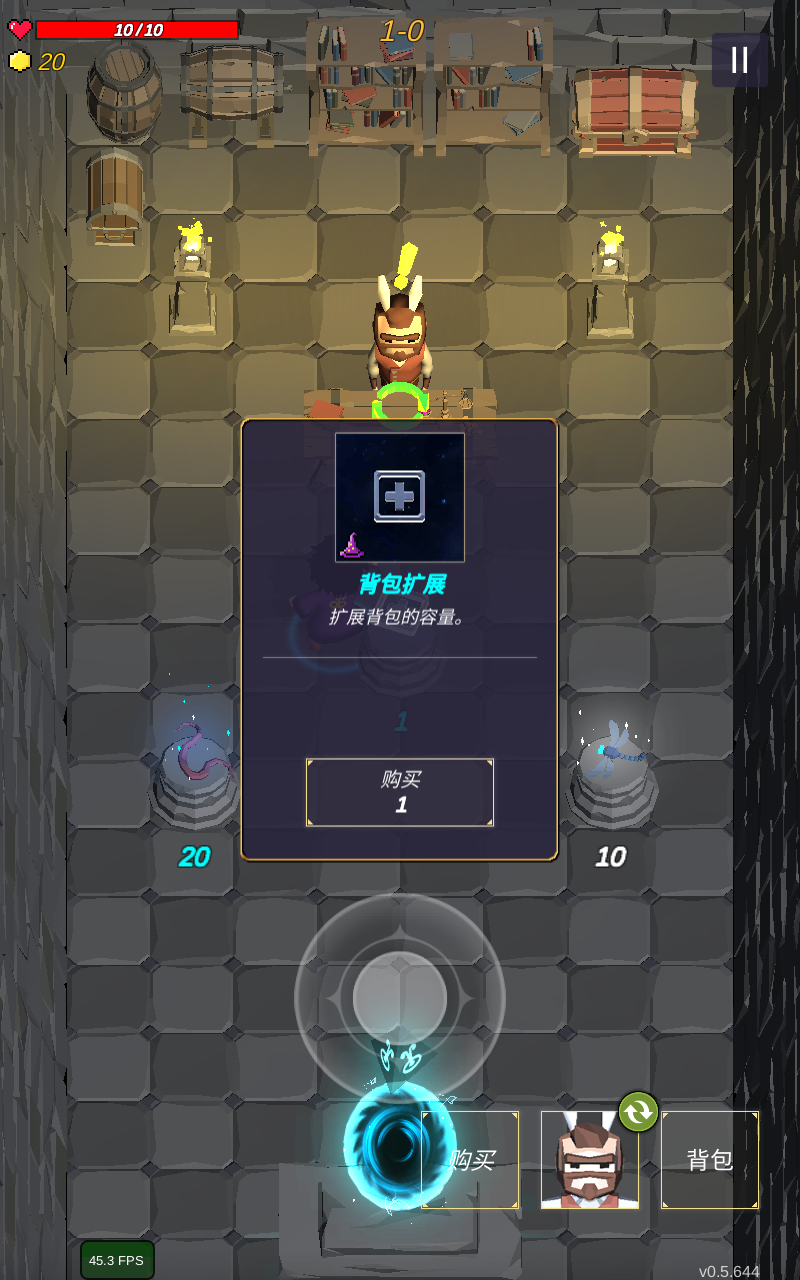800x1280 pixels.
Task: Tap the bottom 购买 action button
Action: (x=471, y=1160)
